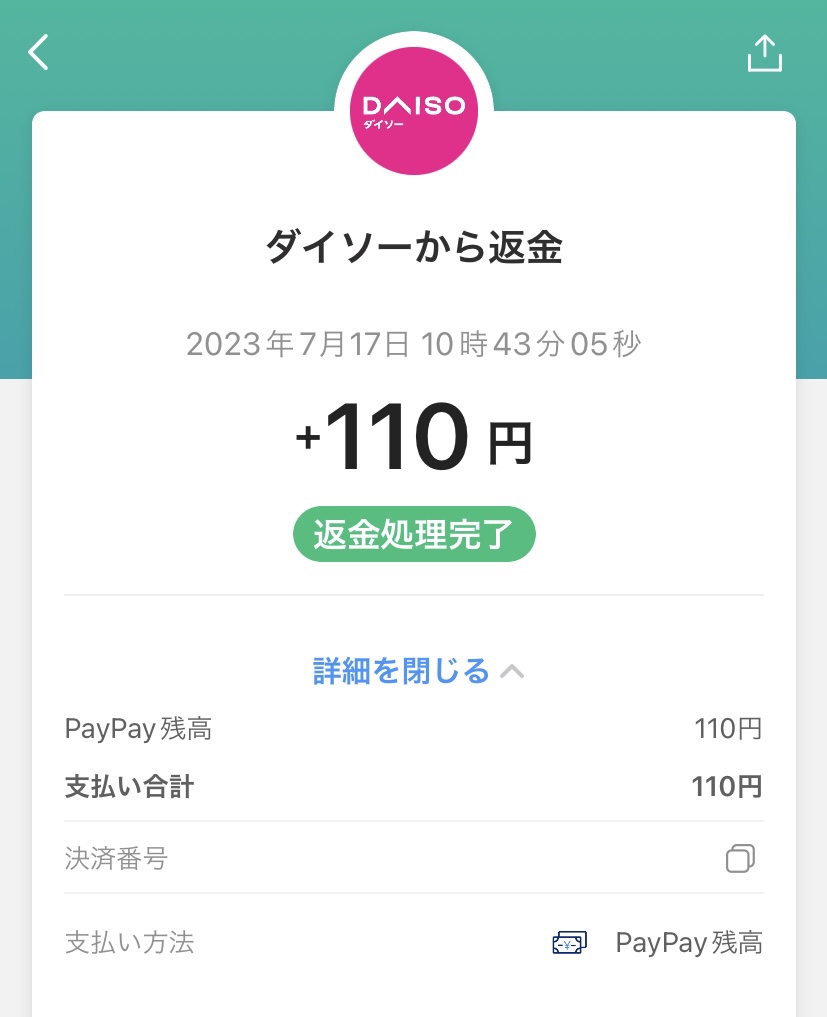Tap the 支払い合計 total row
This screenshot has height=1017, width=827.
coord(414,786)
